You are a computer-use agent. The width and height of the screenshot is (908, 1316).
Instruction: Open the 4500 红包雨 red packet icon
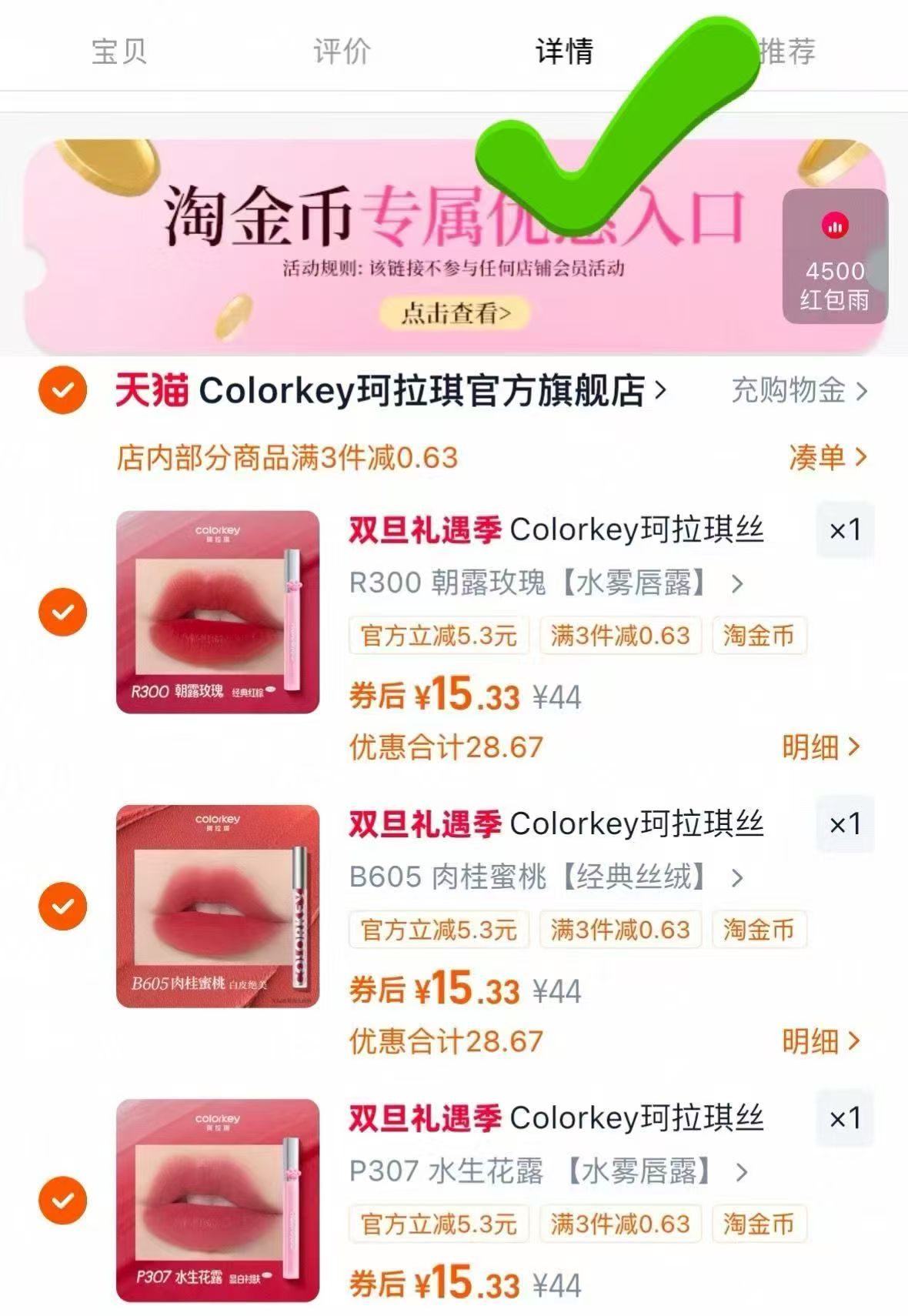click(x=835, y=254)
